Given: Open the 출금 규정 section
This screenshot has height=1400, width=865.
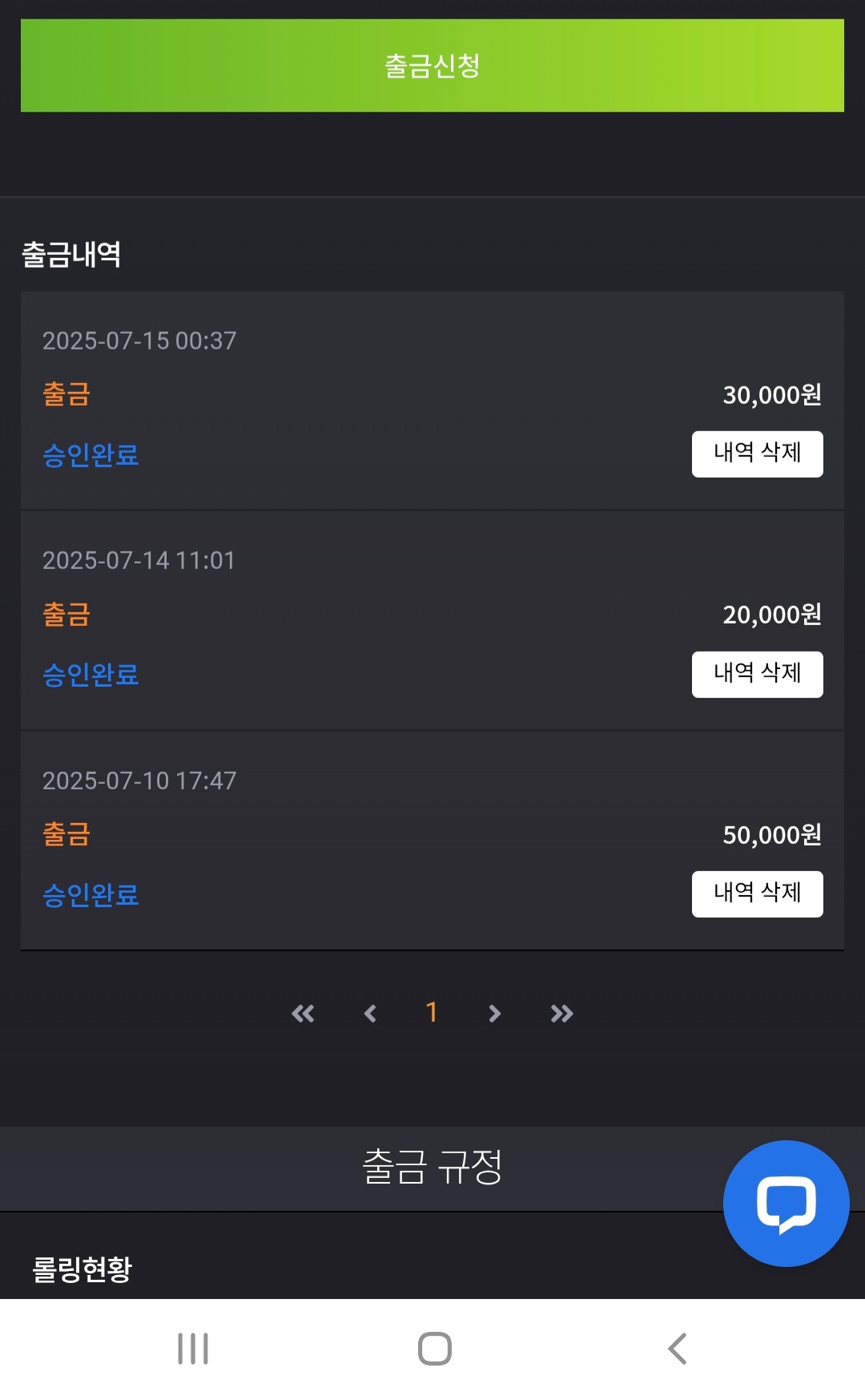Looking at the screenshot, I should pyautogui.click(x=432, y=1168).
